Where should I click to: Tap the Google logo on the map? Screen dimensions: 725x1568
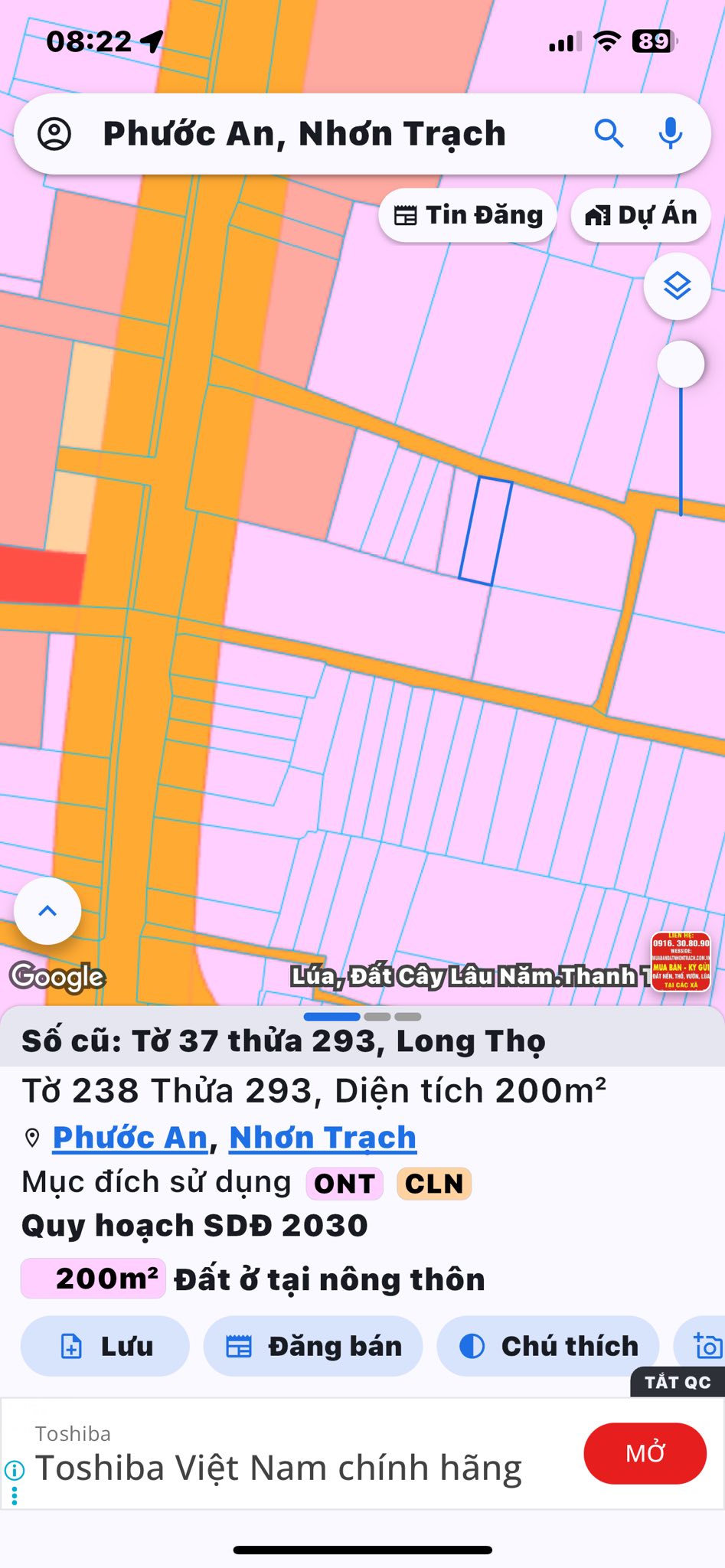tap(57, 975)
